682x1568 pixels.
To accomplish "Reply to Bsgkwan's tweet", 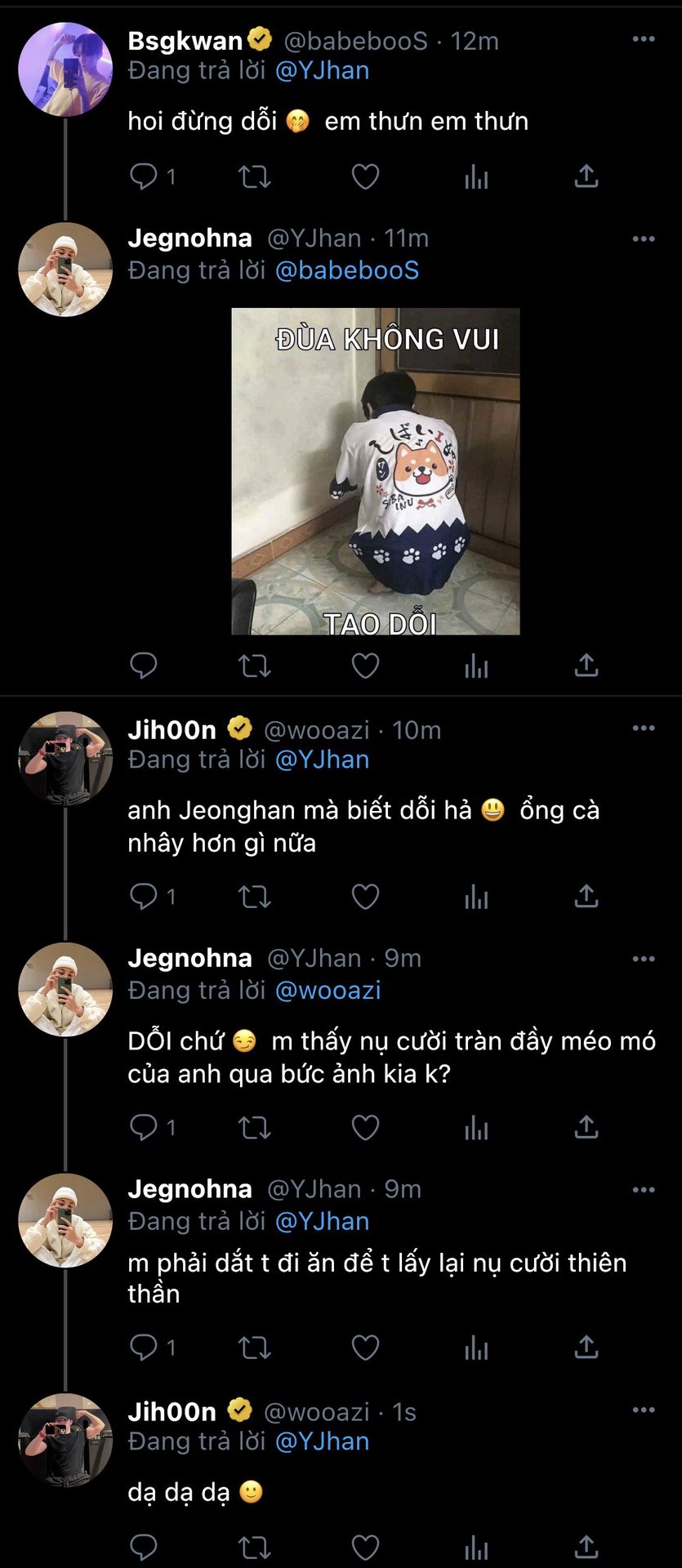I will [145, 176].
